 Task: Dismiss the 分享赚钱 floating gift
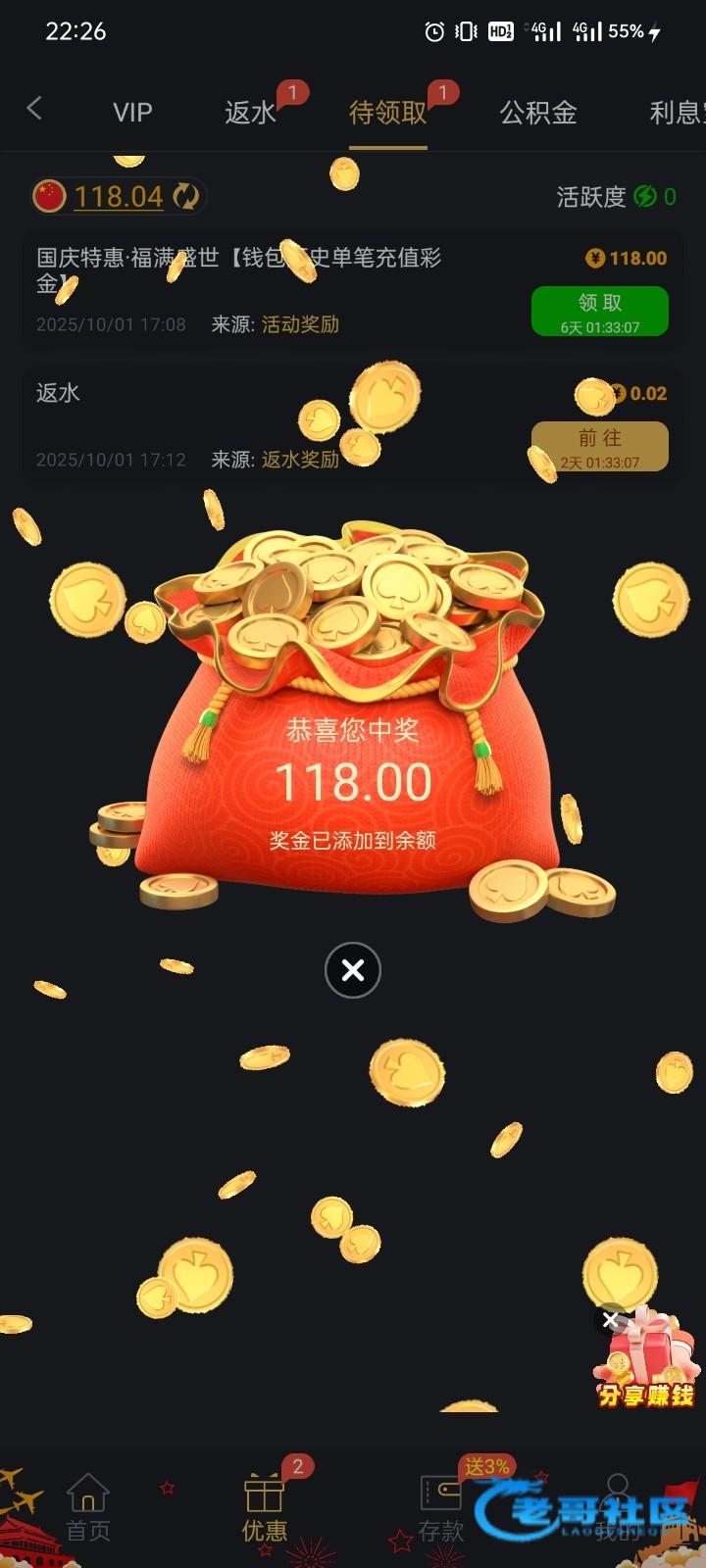pyautogui.click(x=610, y=1320)
